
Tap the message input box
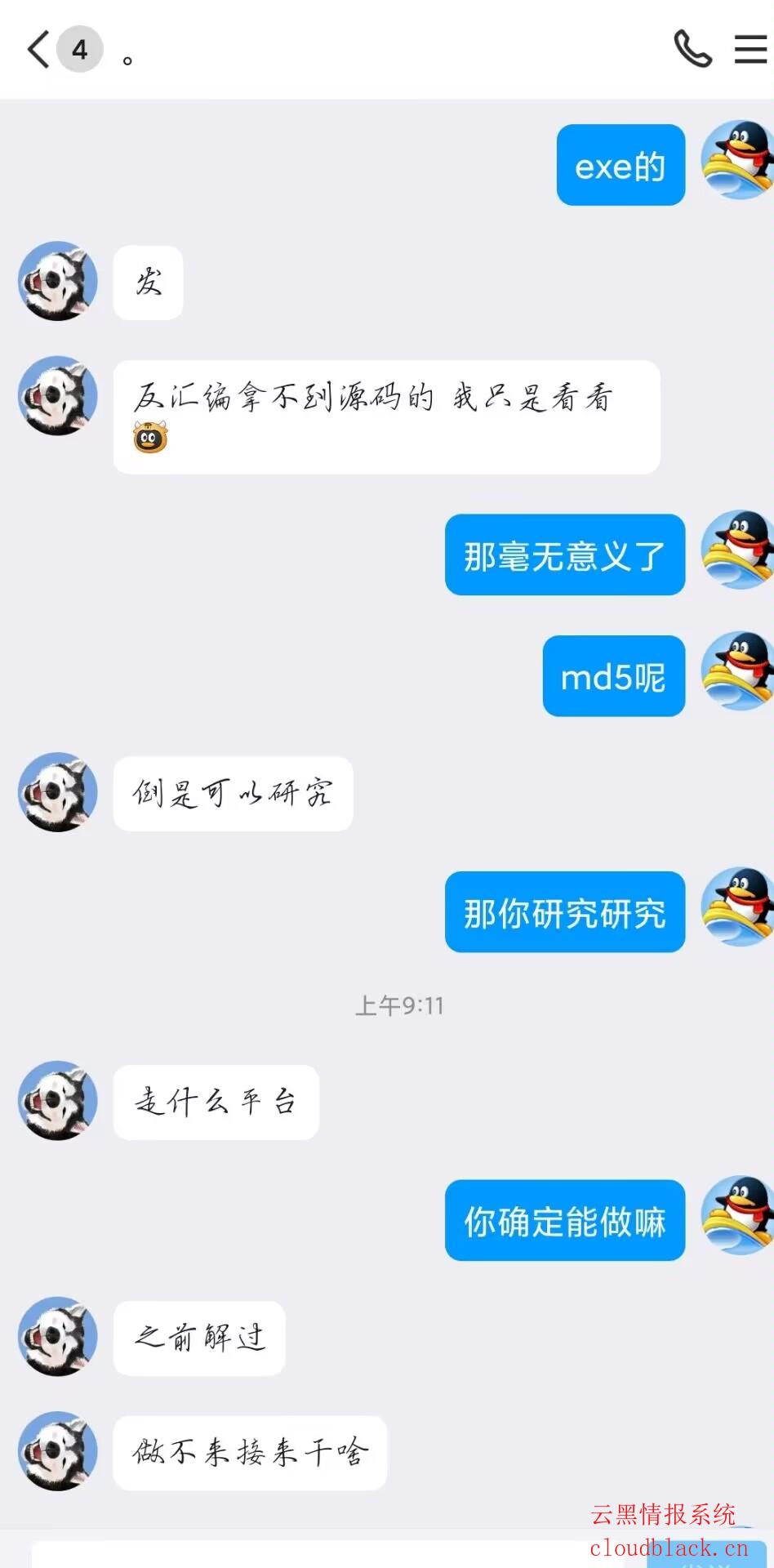(327, 1554)
